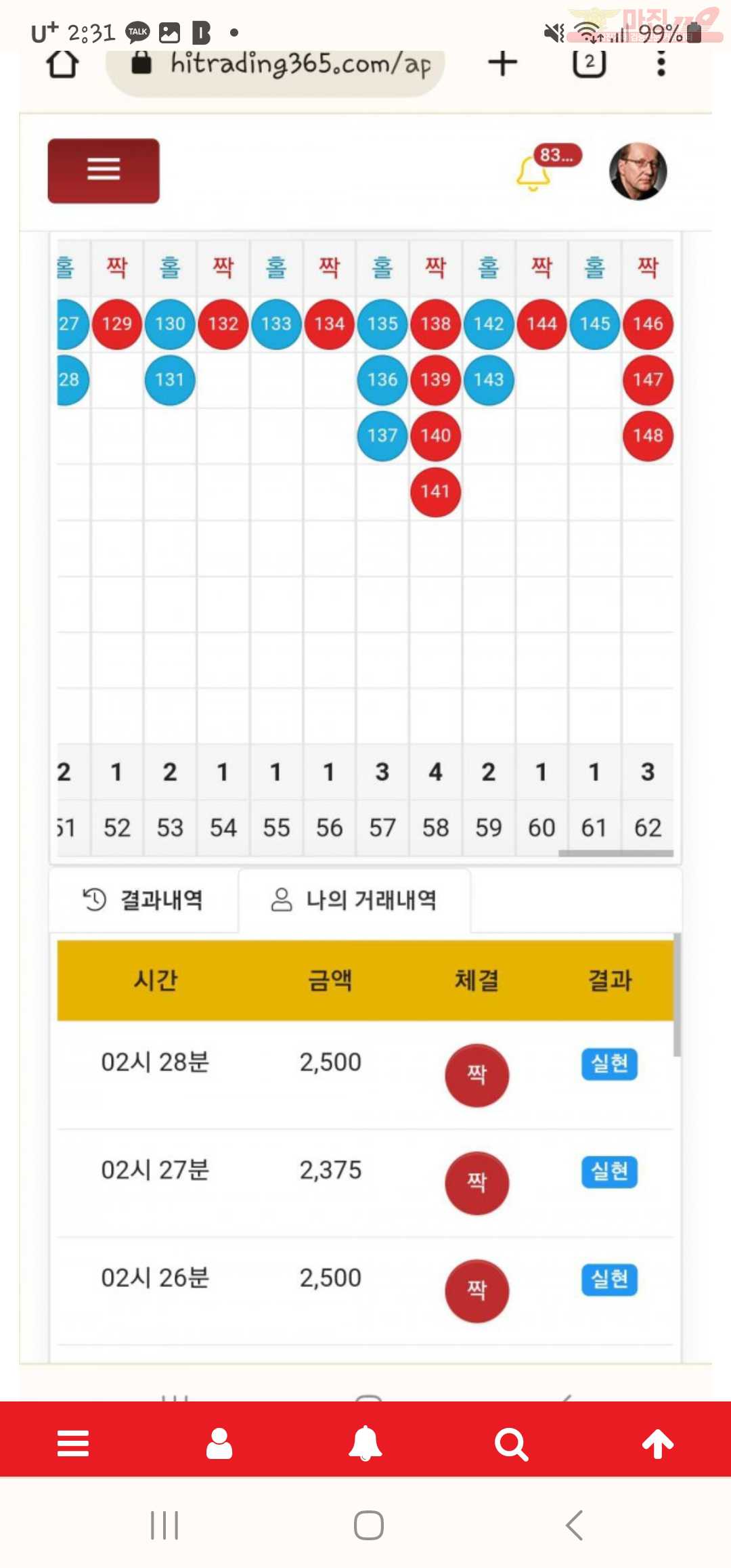Open the menu icon in red bottom bar
Screen dimensions: 731x1568
[73, 1443]
